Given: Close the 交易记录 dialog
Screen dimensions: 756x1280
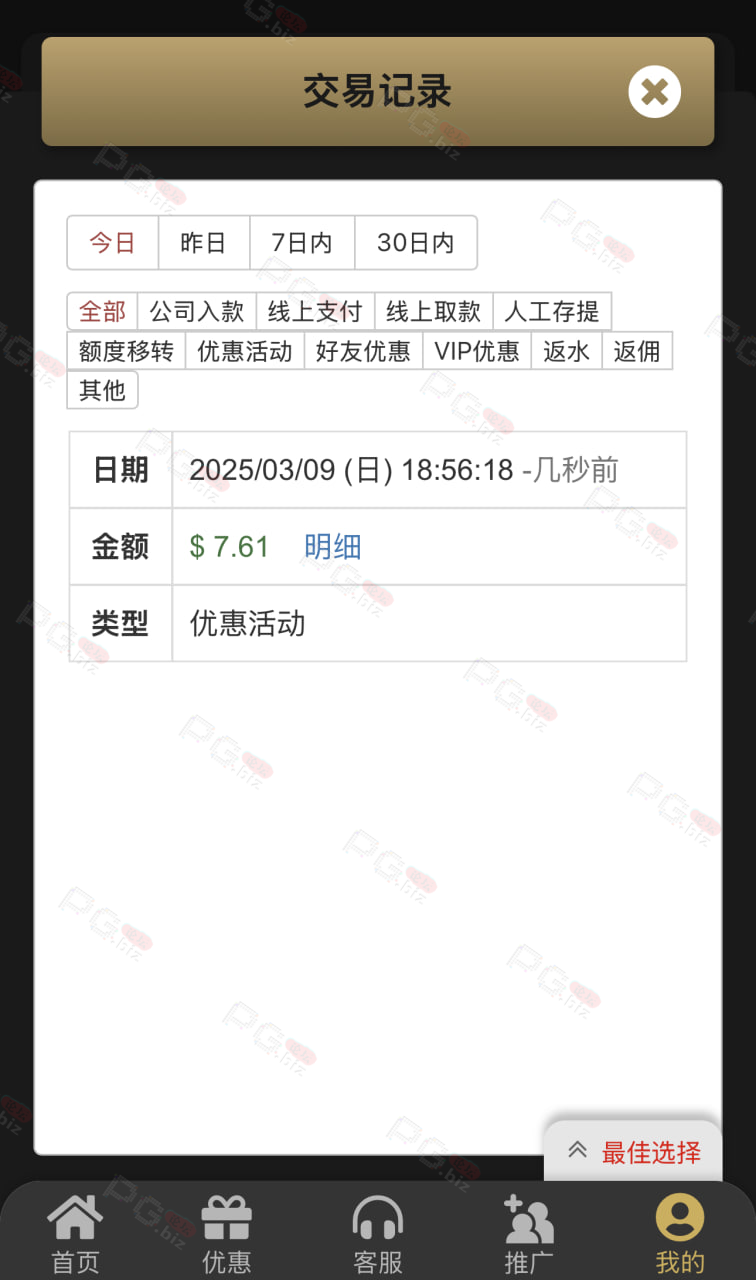Looking at the screenshot, I should click(x=654, y=92).
